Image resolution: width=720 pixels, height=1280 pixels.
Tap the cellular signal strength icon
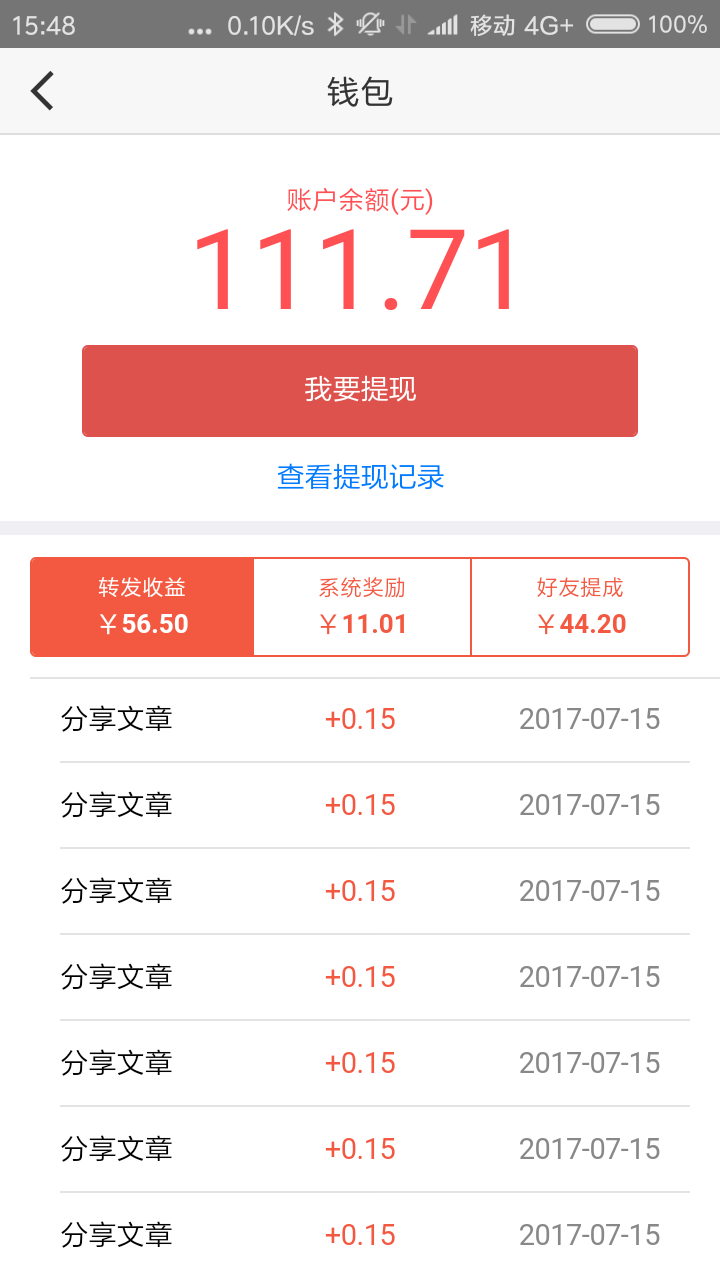point(445,26)
